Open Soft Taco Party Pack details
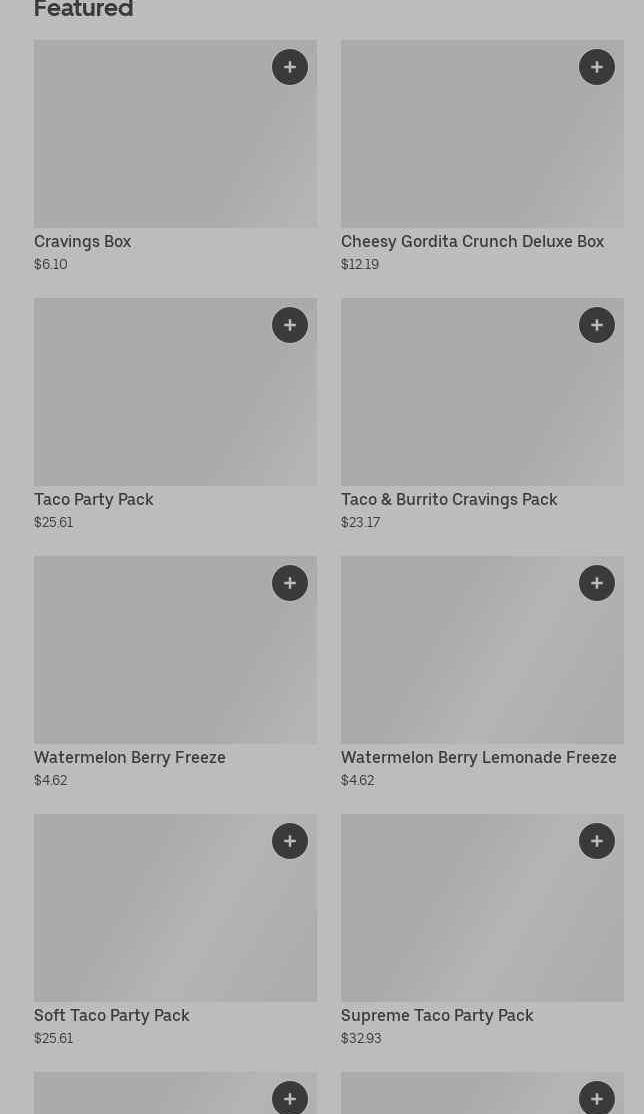This screenshot has width=644, height=1114. pyautogui.click(x=176, y=930)
